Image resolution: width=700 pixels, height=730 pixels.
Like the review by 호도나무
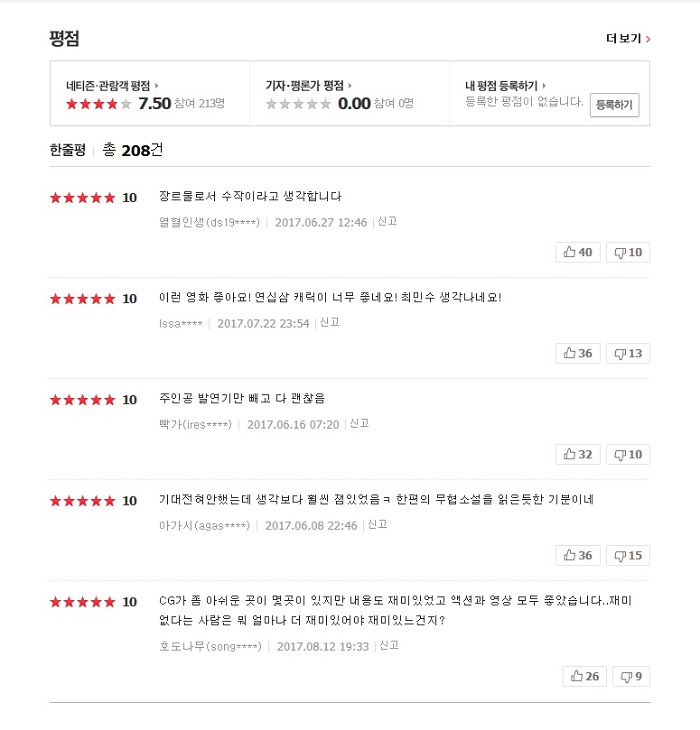pyautogui.click(x=585, y=677)
